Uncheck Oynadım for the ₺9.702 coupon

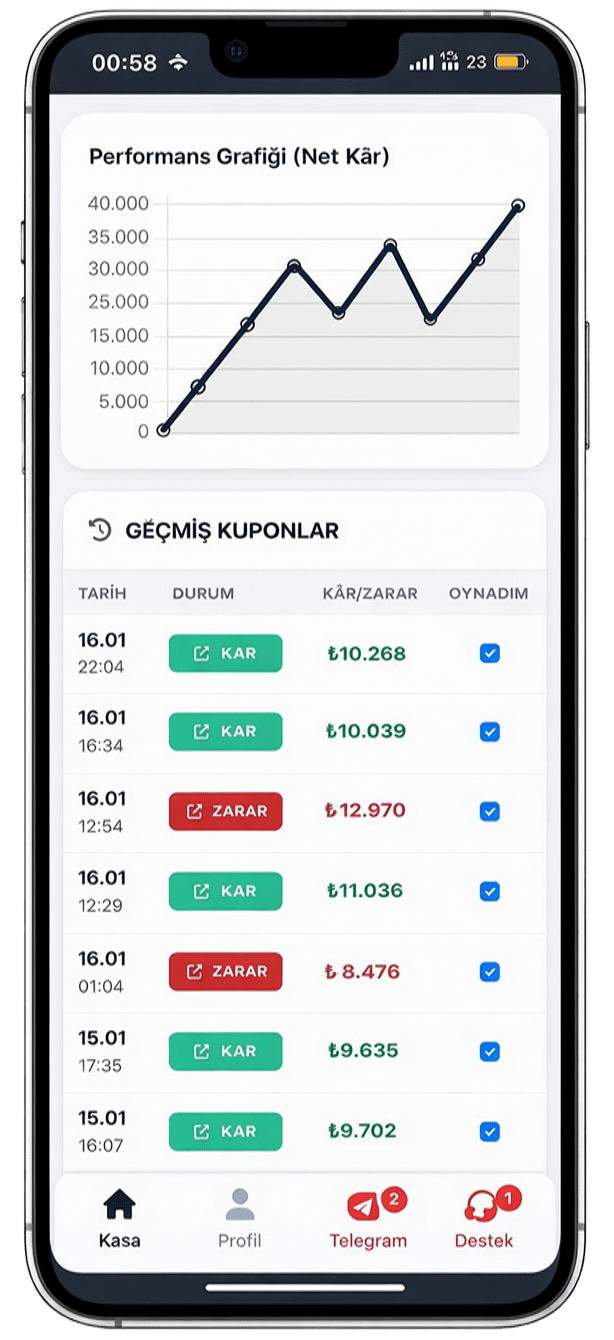tap(490, 1131)
